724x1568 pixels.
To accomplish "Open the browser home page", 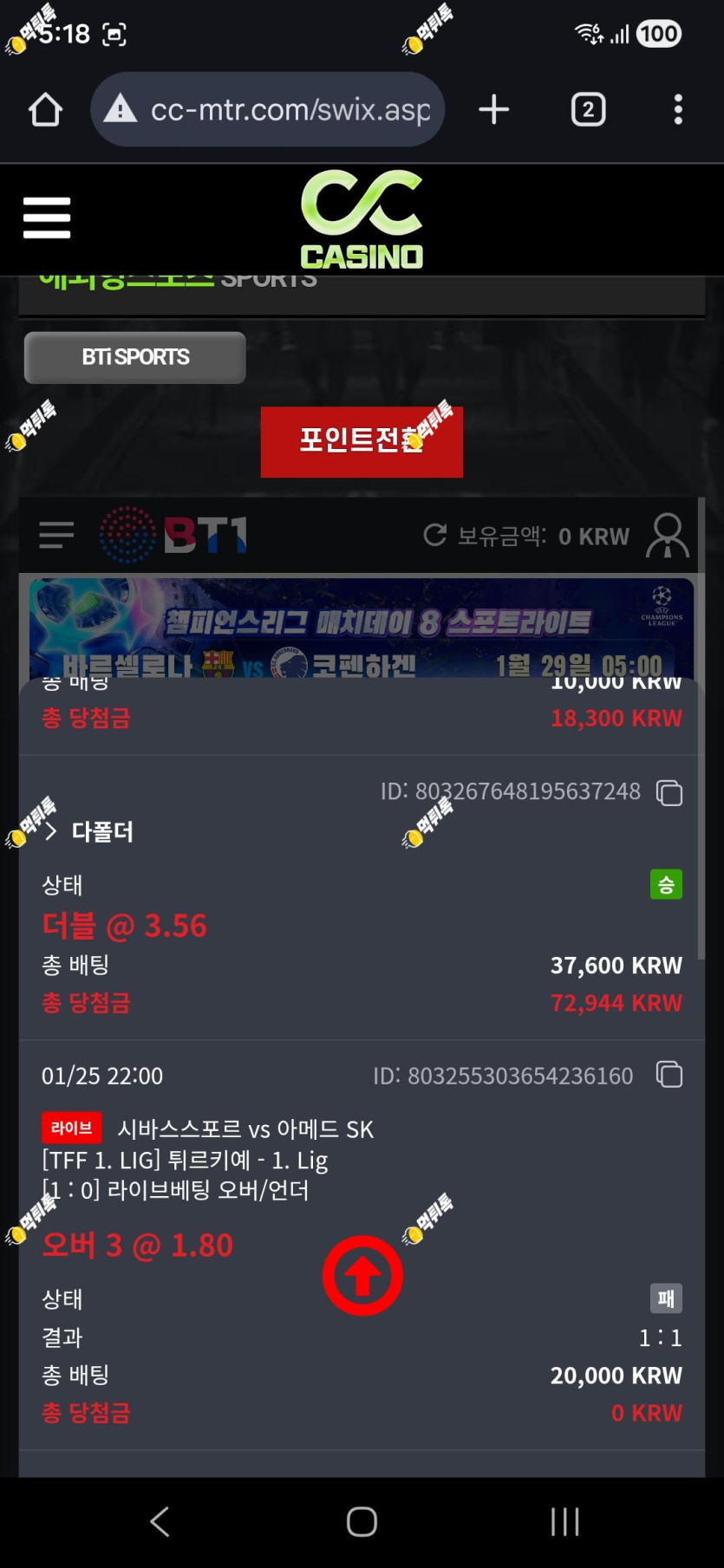I will tap(45, 110).
